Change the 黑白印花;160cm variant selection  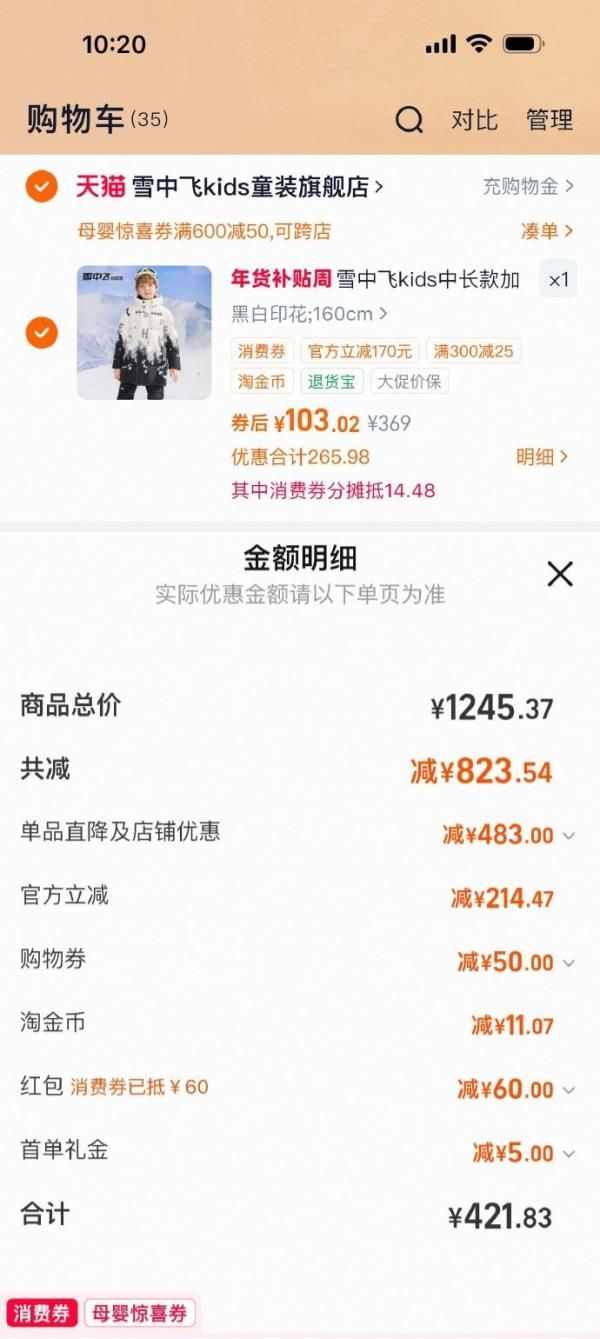[310, 314]
